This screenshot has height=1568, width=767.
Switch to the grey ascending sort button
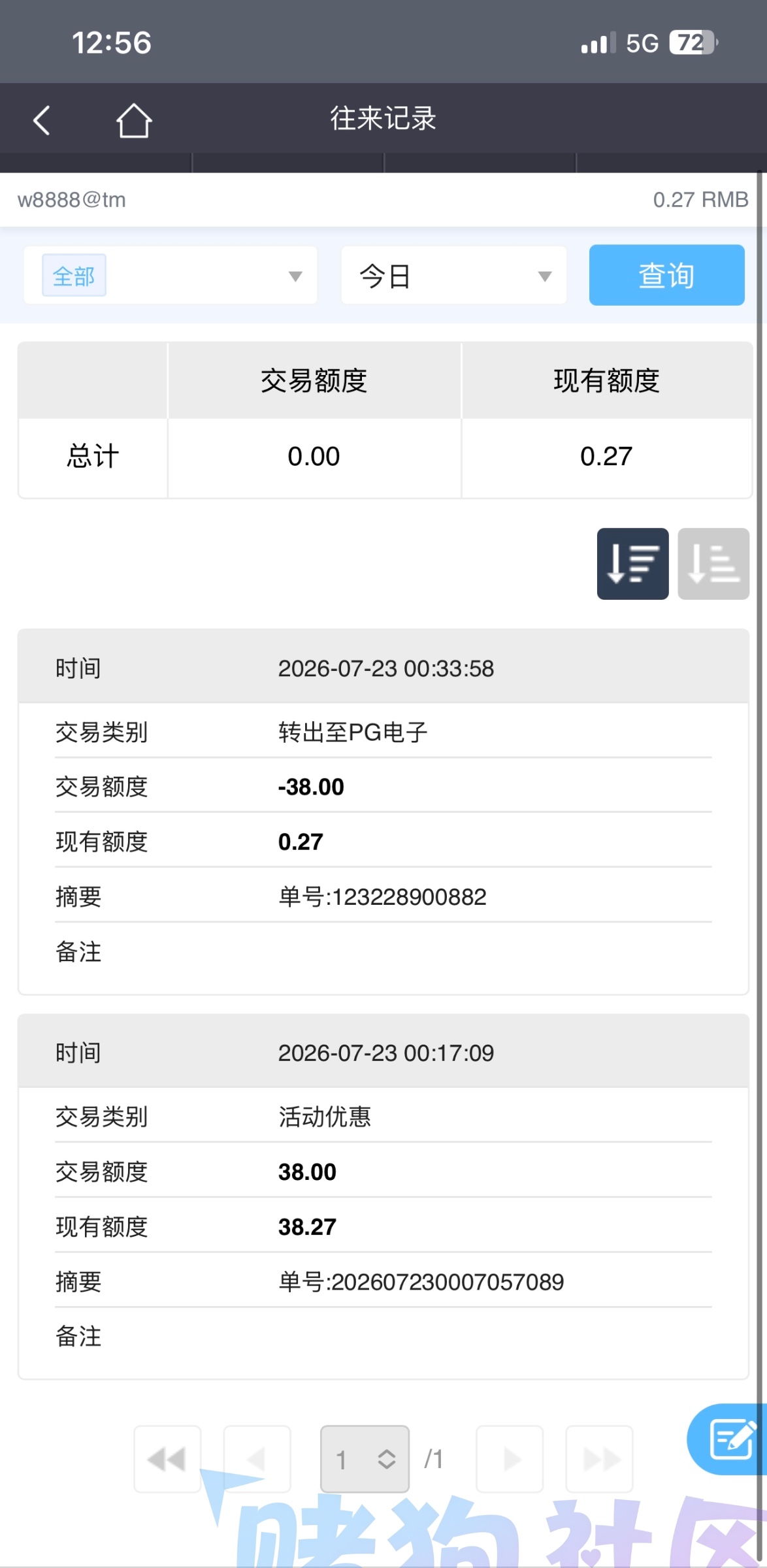click(713, 564)
